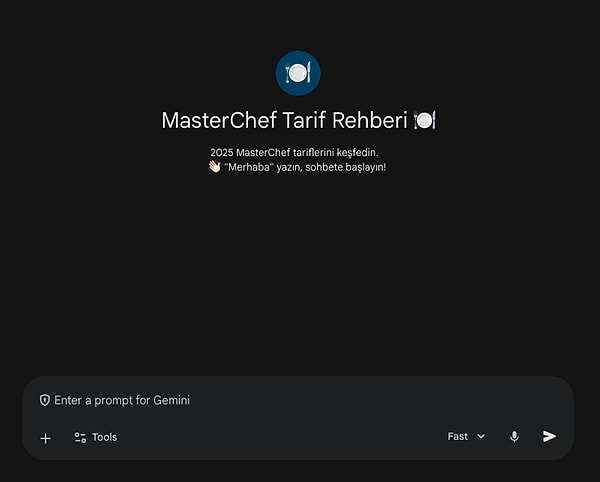Send the prompt with arrow icon

[549, 437]
